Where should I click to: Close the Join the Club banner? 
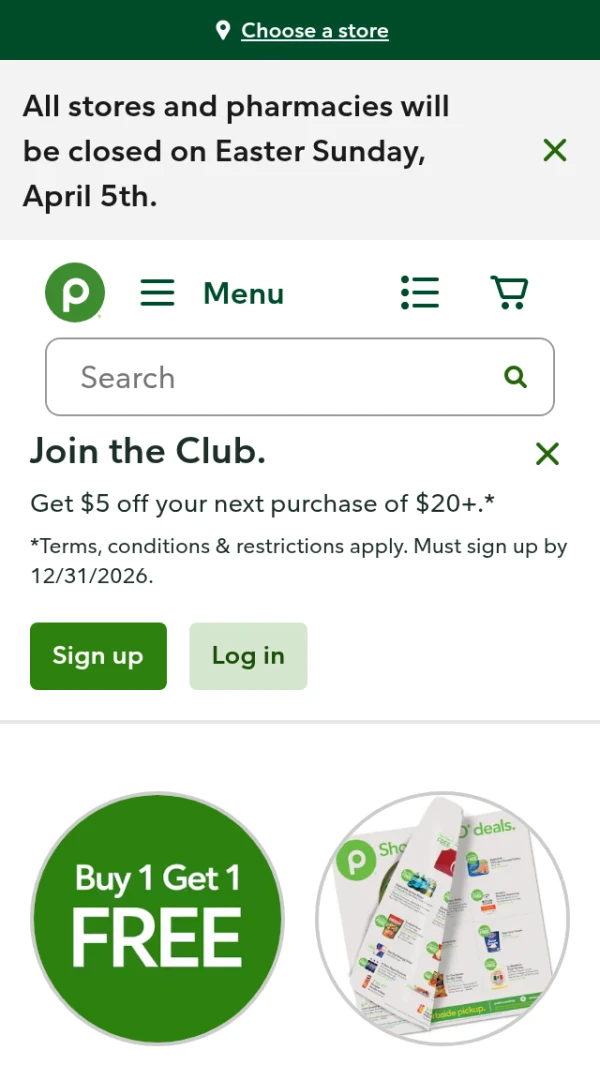pos(547,454)
